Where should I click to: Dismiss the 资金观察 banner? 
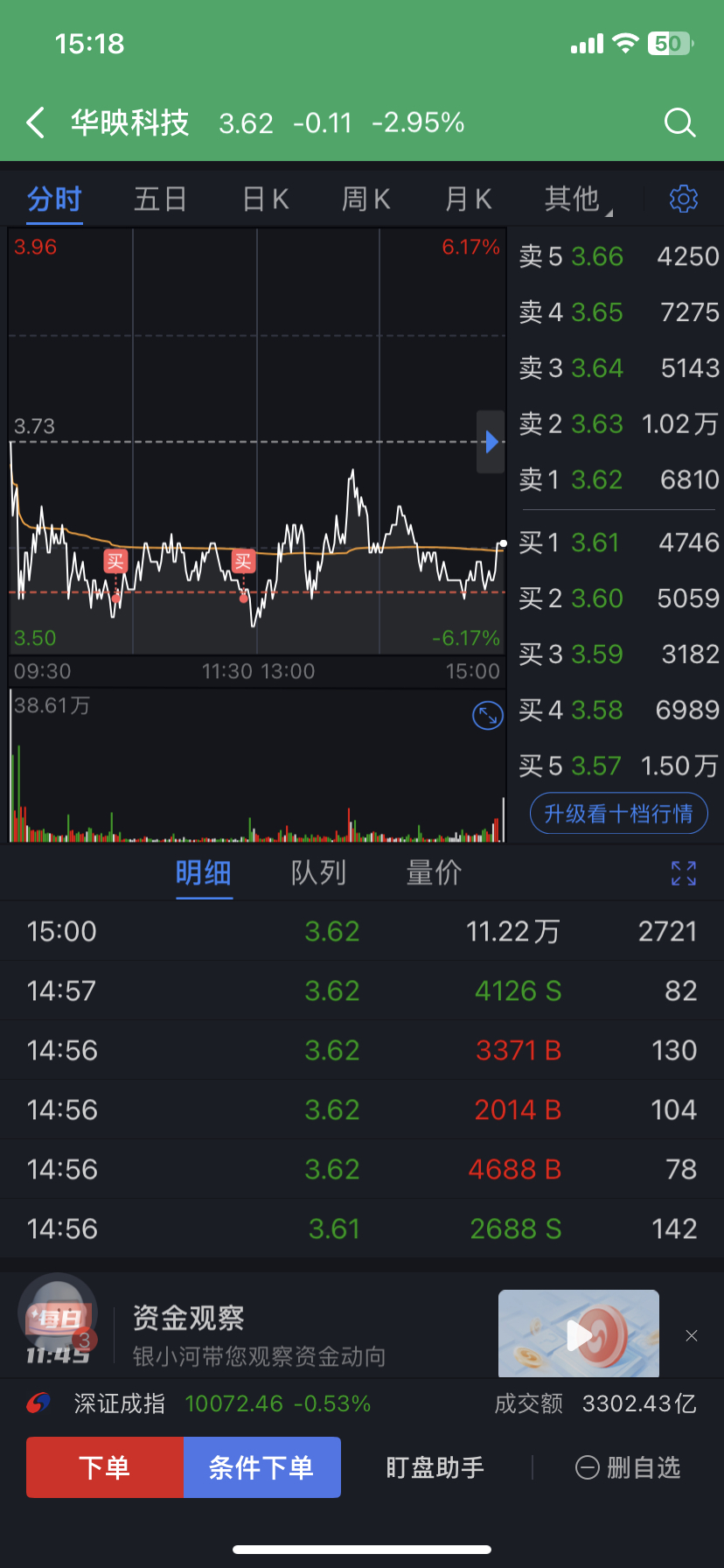pyautogui.click(x=692, y=1335)
